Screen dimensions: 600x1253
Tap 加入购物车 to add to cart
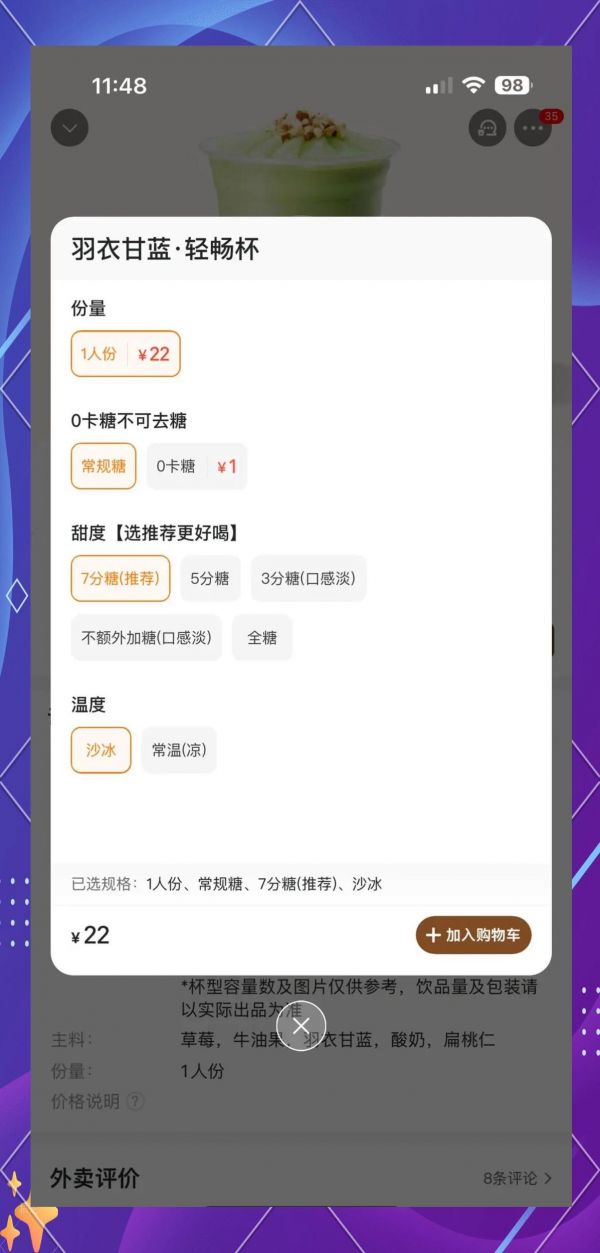pos(474,935)
